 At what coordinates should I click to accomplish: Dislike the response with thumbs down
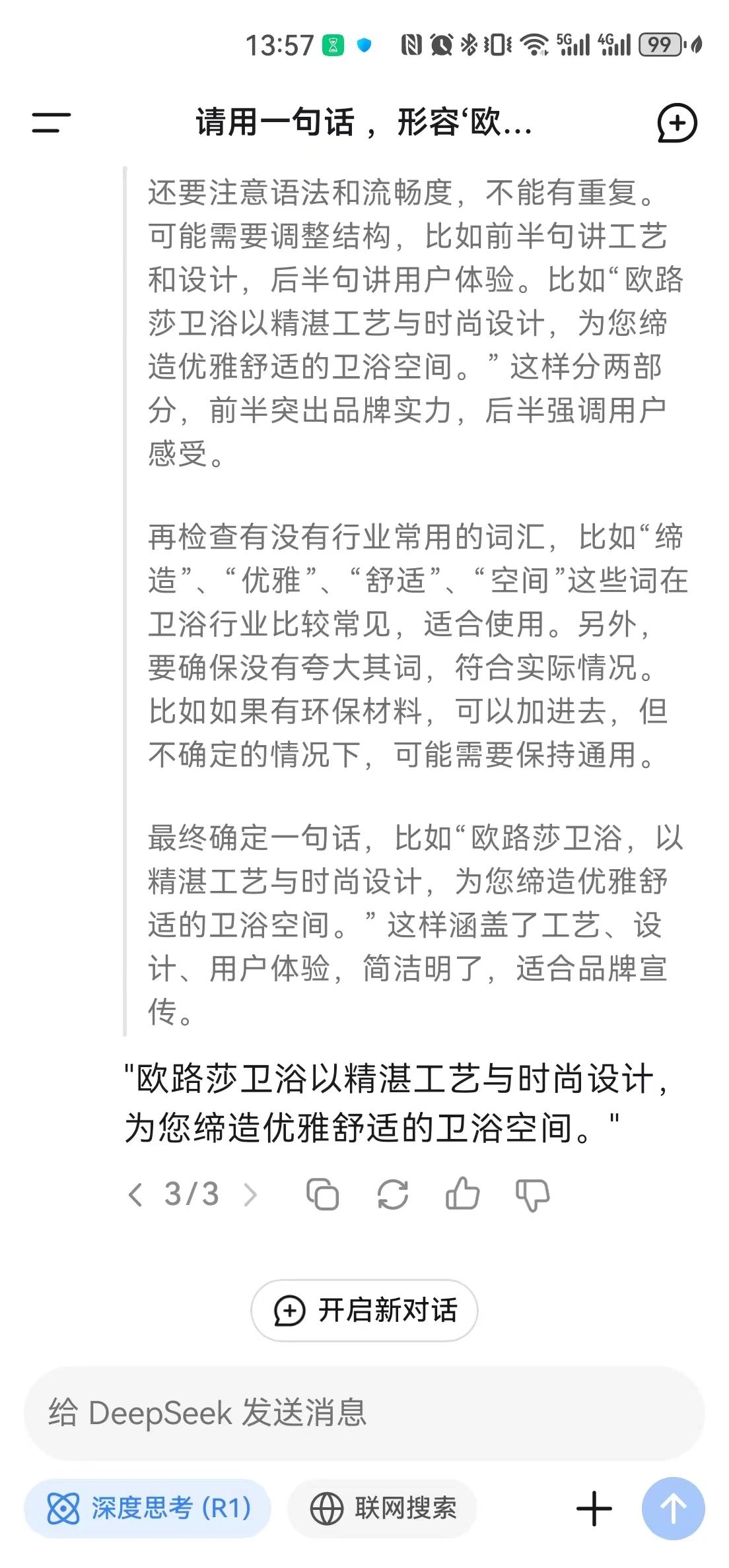pyautogui.click(x=532, y=1195)
